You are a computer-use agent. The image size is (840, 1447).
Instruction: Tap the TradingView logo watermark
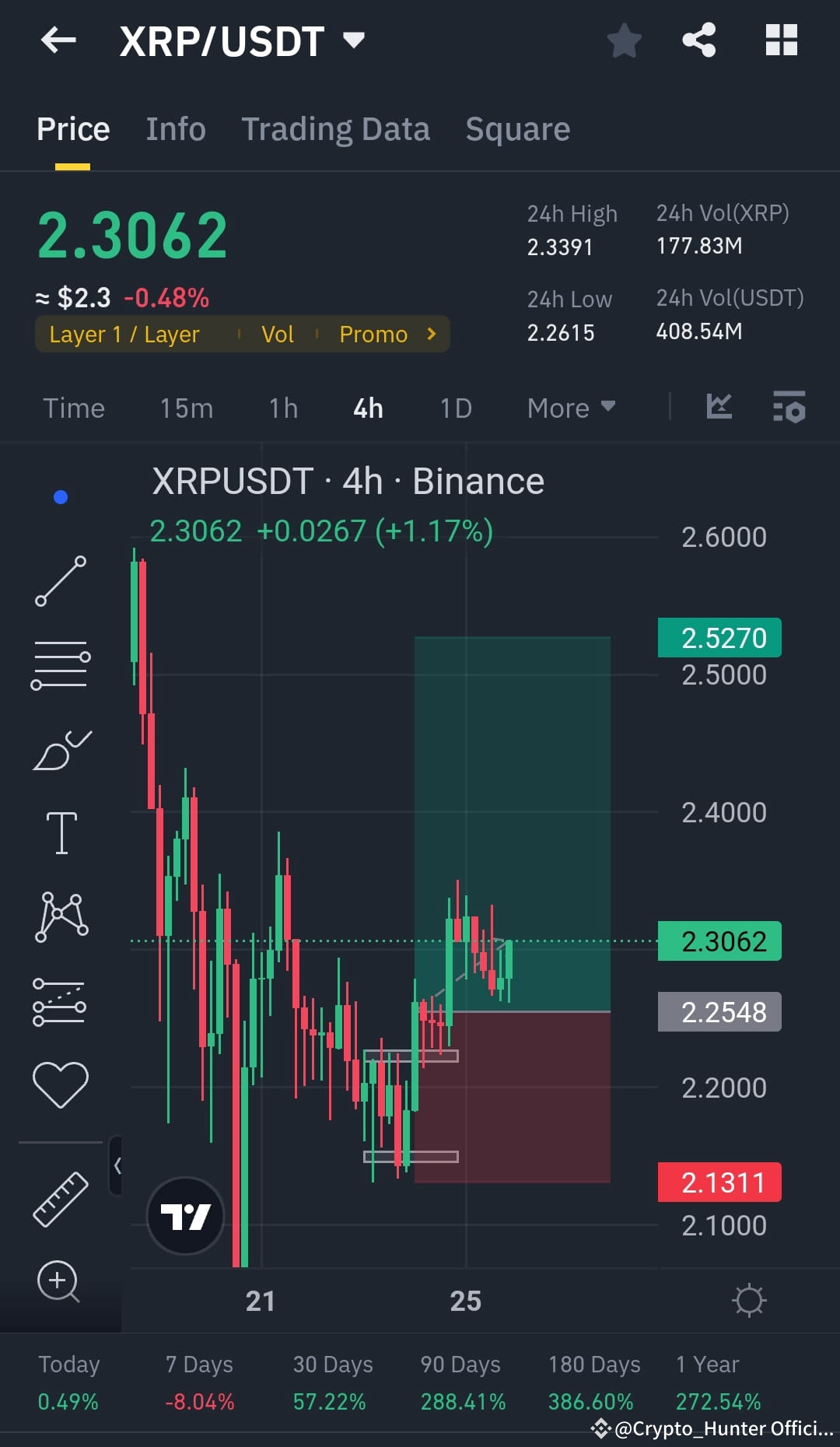[184, 1215]
